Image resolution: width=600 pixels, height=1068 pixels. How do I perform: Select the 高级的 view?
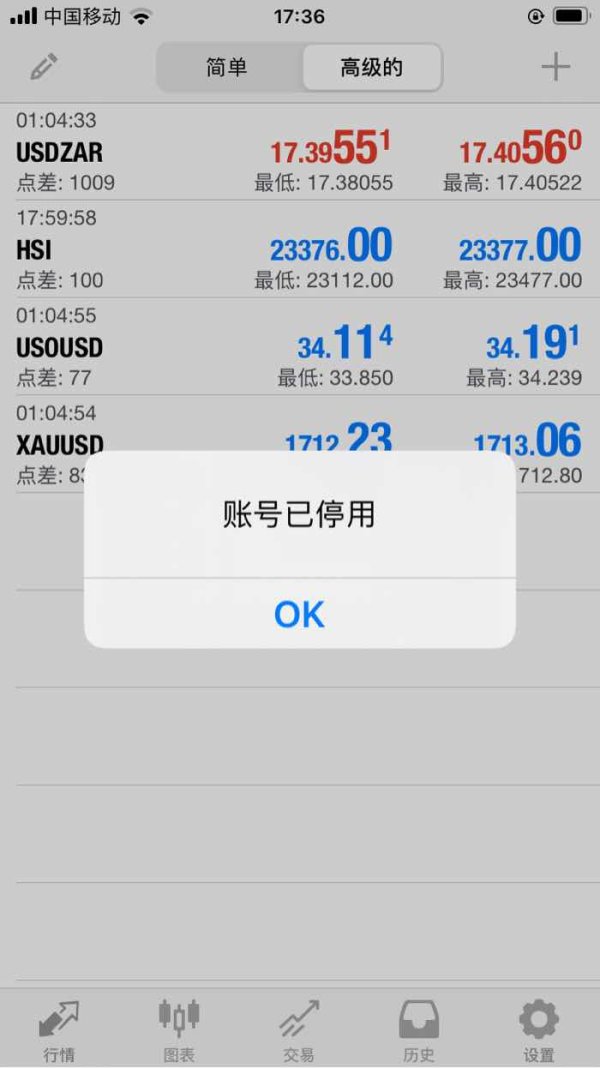[x=371, y=67]
